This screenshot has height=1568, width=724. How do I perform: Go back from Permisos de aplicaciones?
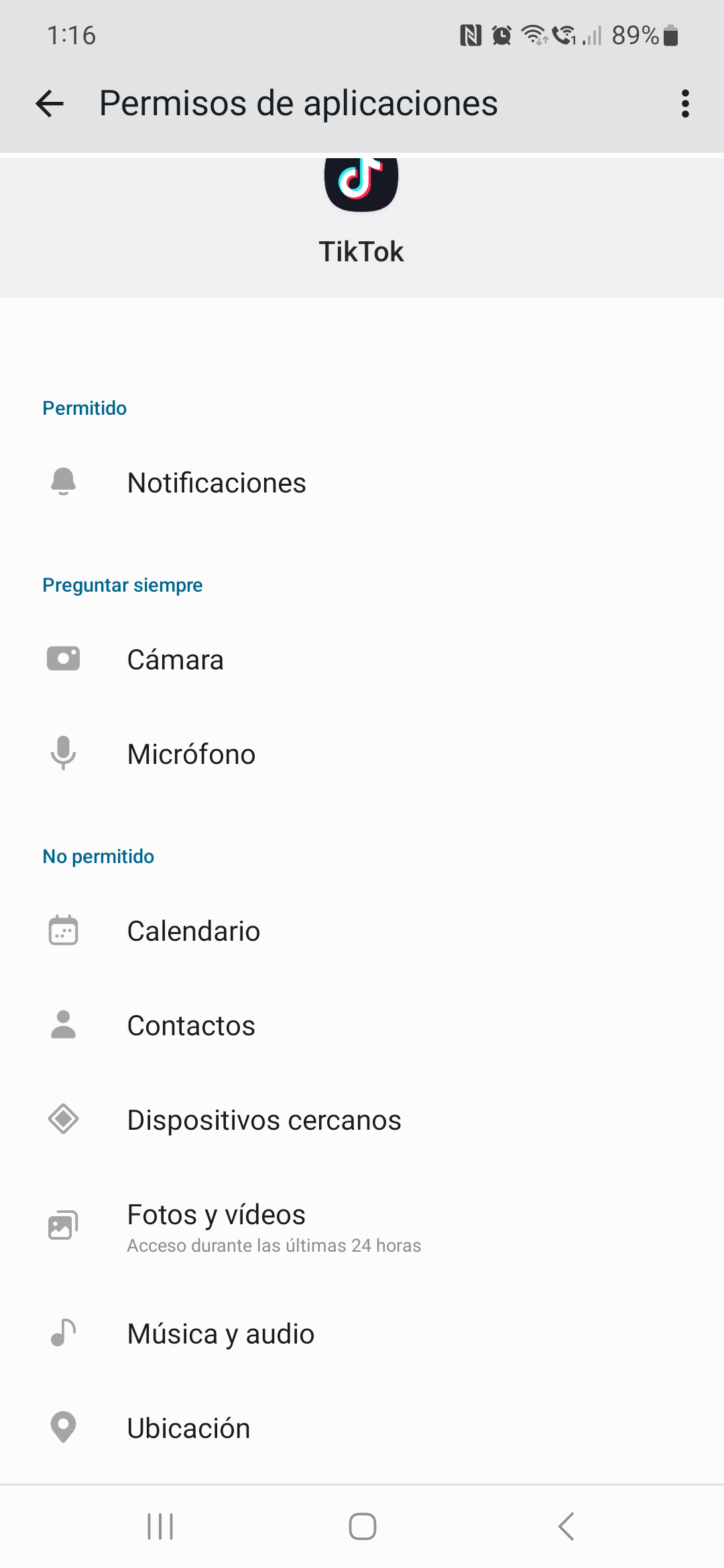(x=50, y=104)
